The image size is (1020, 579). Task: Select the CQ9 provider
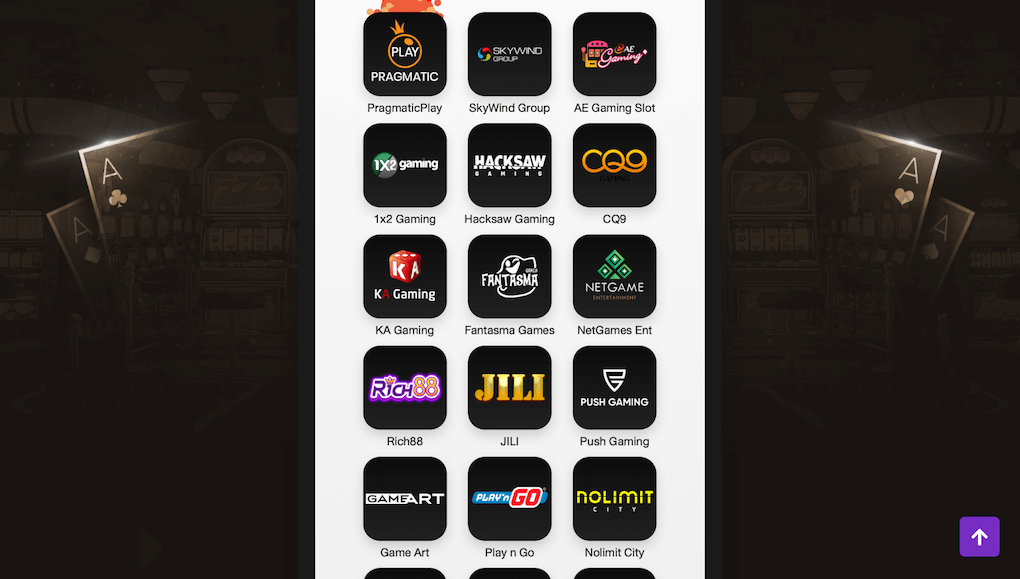click(x=614, y=166)
